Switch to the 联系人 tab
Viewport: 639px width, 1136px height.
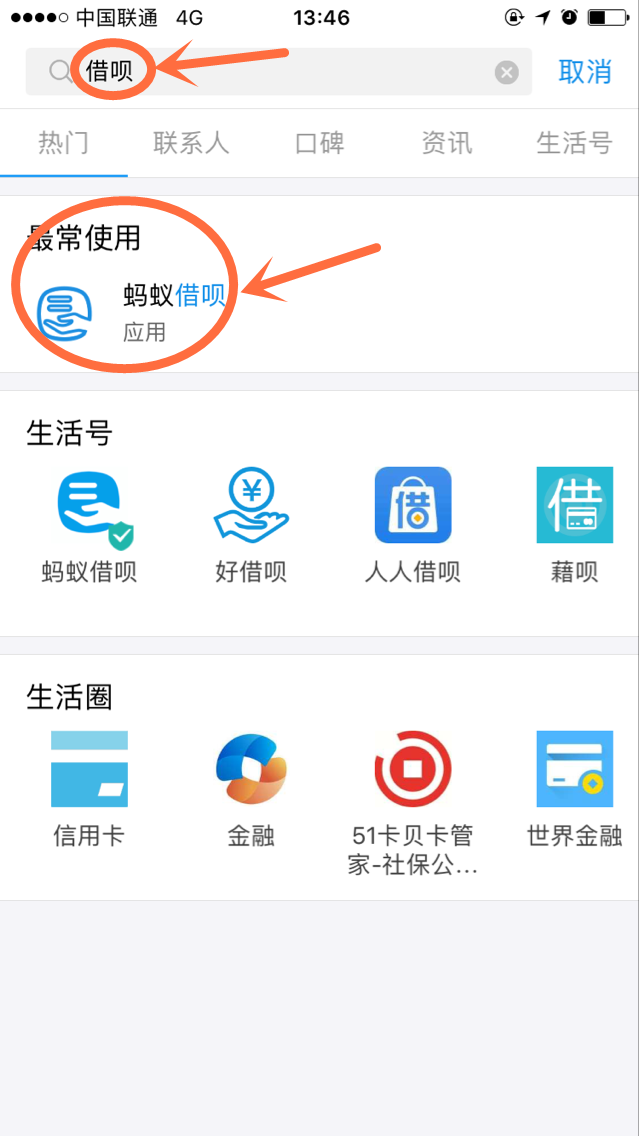point(191,143)
